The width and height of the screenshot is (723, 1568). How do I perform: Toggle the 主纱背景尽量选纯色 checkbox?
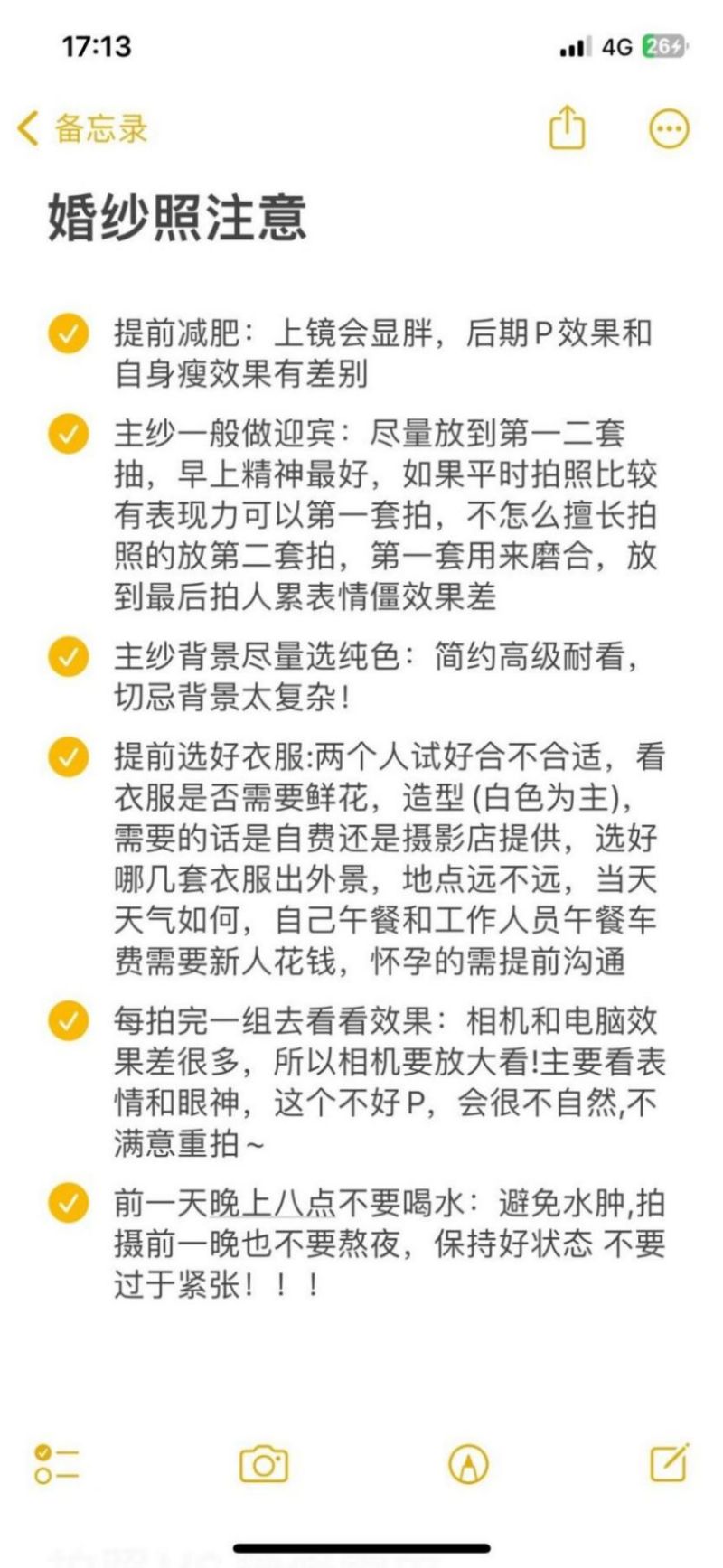[69, 656]
